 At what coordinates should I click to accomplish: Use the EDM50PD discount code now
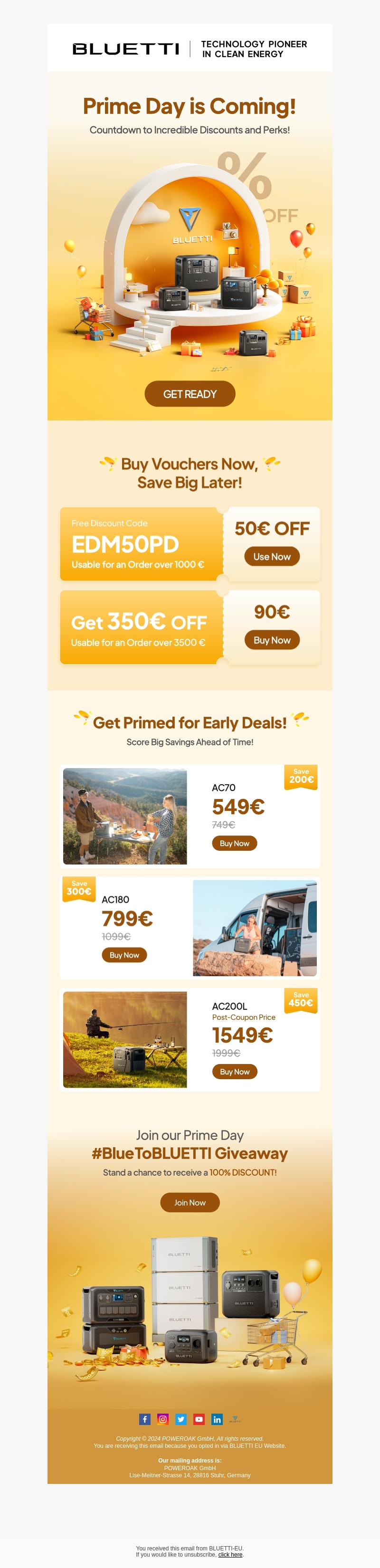point(272,556)
